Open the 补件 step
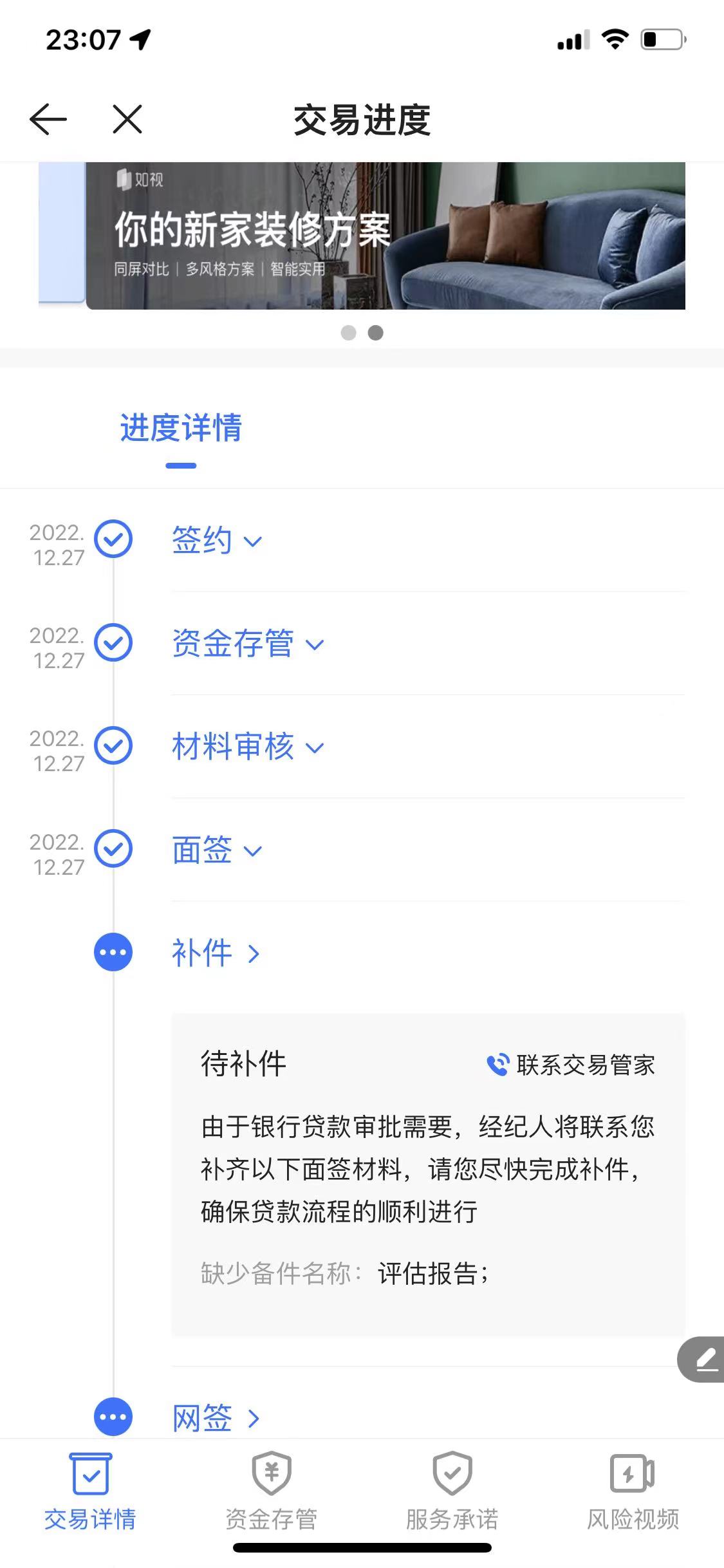Image resolution: width=724 pixels, height=1568 pixels. coord(216,953)
